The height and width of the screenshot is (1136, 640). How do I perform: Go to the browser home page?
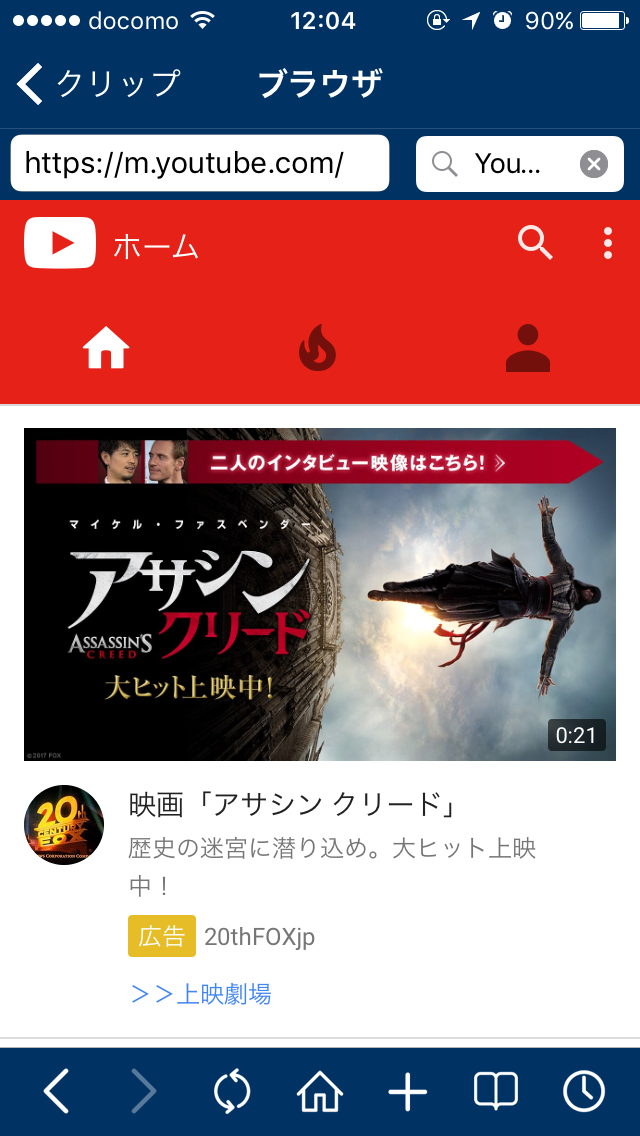(x=320, y=1090)
